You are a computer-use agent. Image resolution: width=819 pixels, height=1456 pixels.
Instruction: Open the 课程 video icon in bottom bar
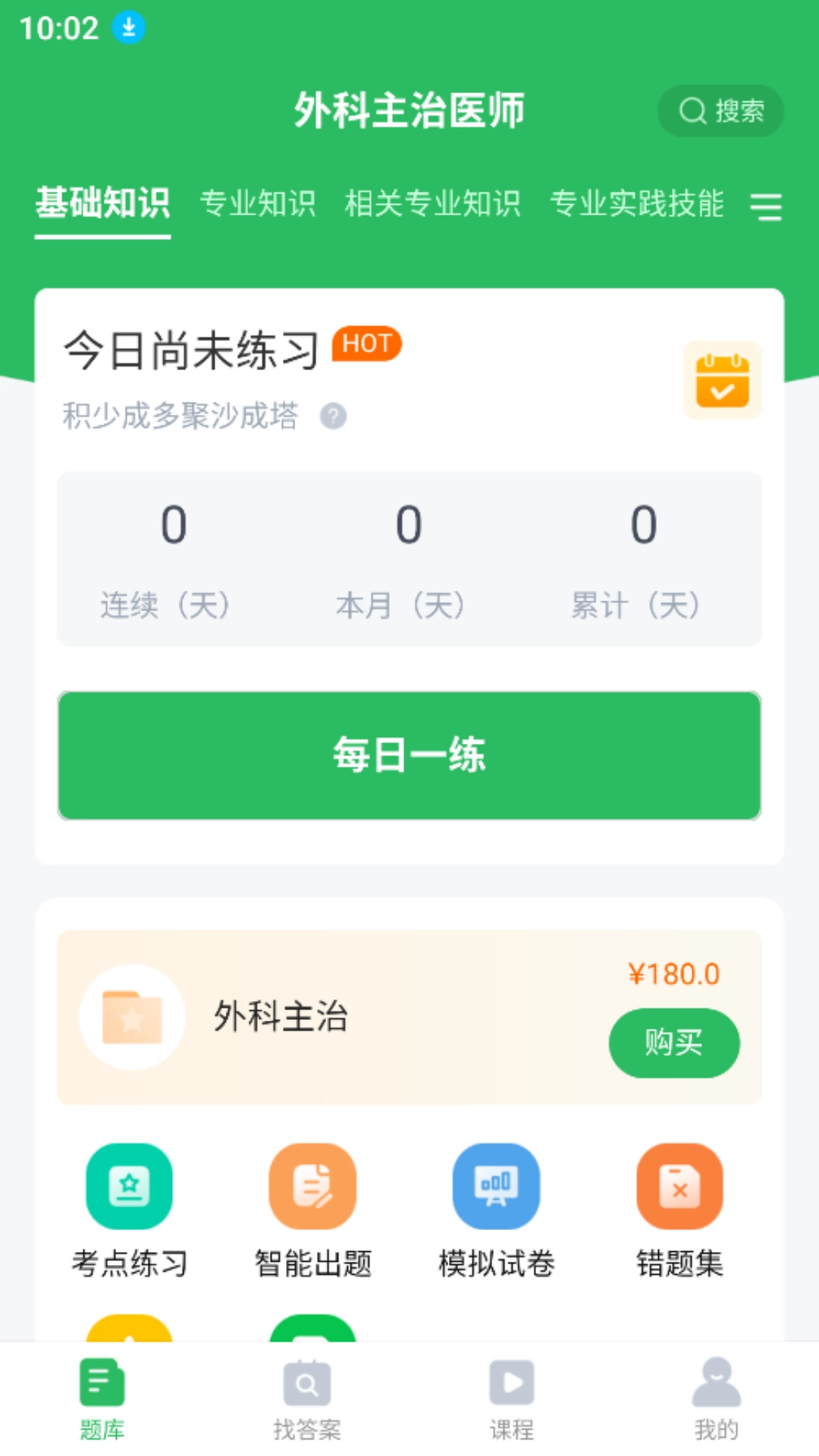point(512,1383)
